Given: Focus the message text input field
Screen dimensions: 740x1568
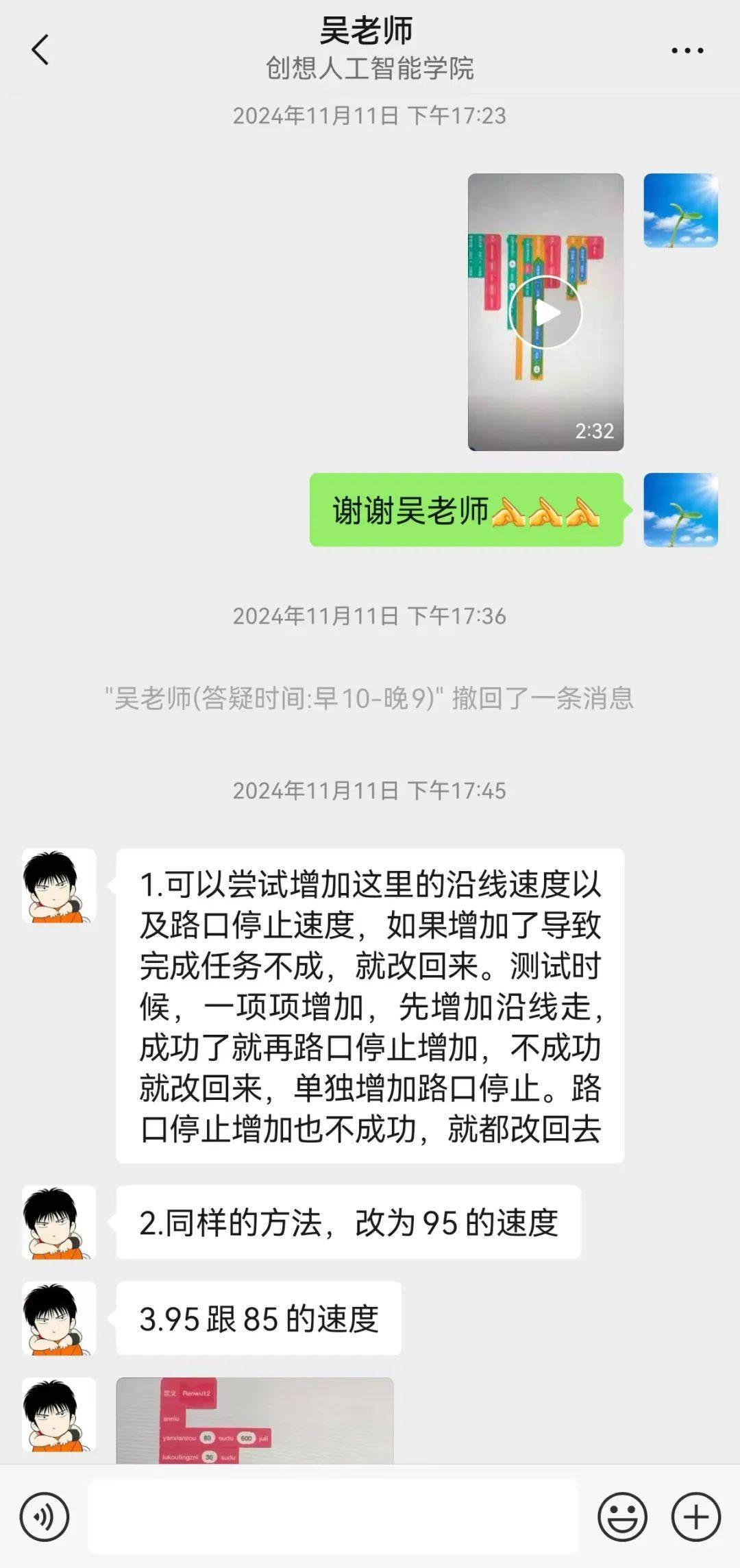Looking at the screenshot, I should (333, 1517).
